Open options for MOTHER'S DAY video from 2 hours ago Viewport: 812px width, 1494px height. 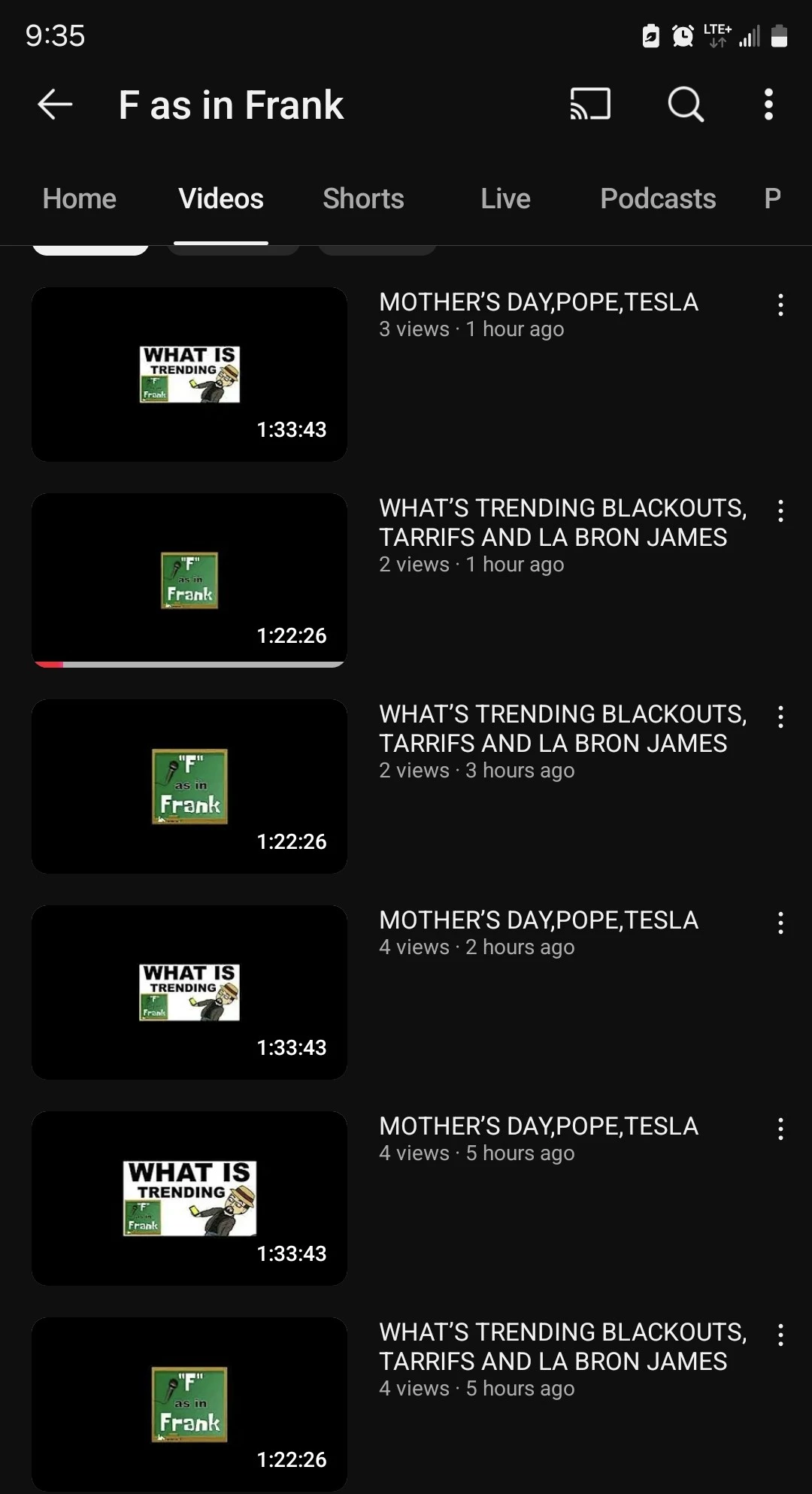(780, 923)
